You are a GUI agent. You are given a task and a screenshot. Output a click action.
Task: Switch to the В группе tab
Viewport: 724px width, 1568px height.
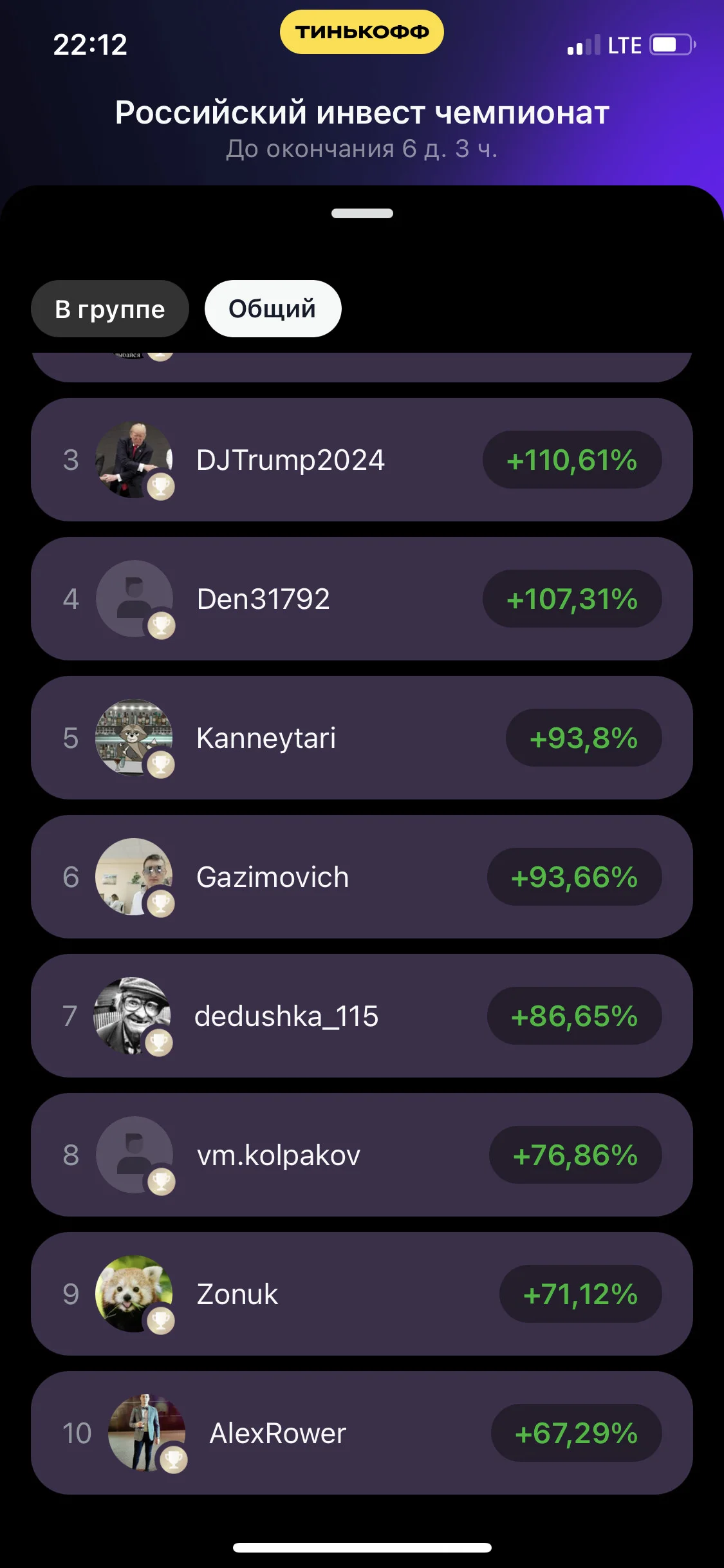(x=110, y=309)
